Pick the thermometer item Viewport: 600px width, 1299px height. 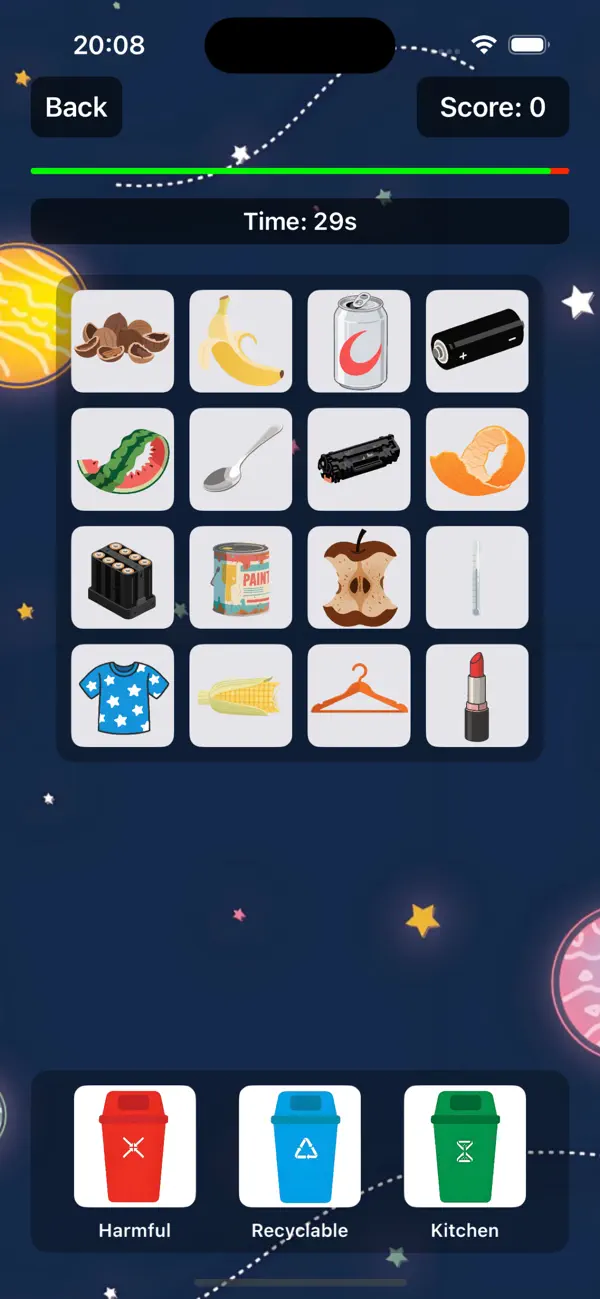click(x=477, y=577)
